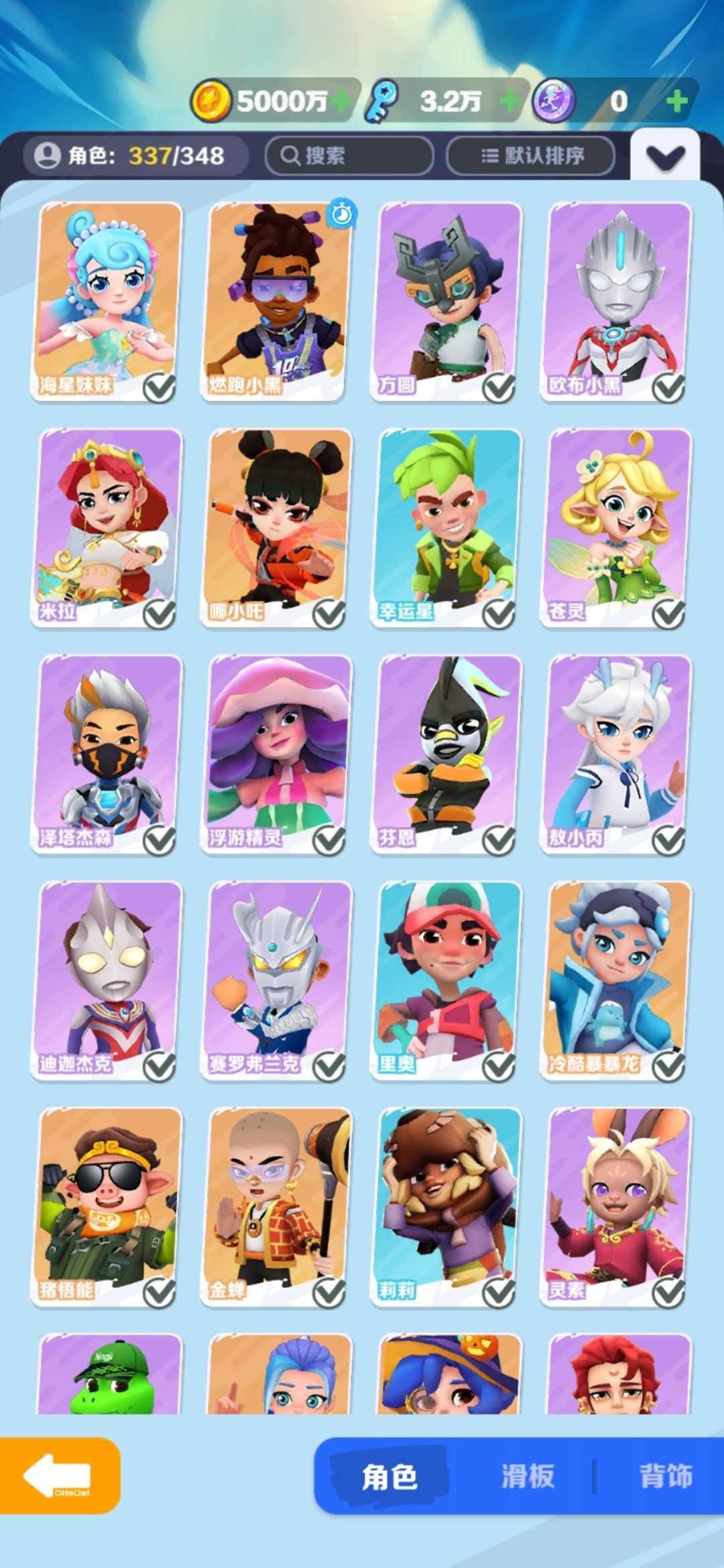
Task: Switch to the 背饰 tab
Action: 665,1476
